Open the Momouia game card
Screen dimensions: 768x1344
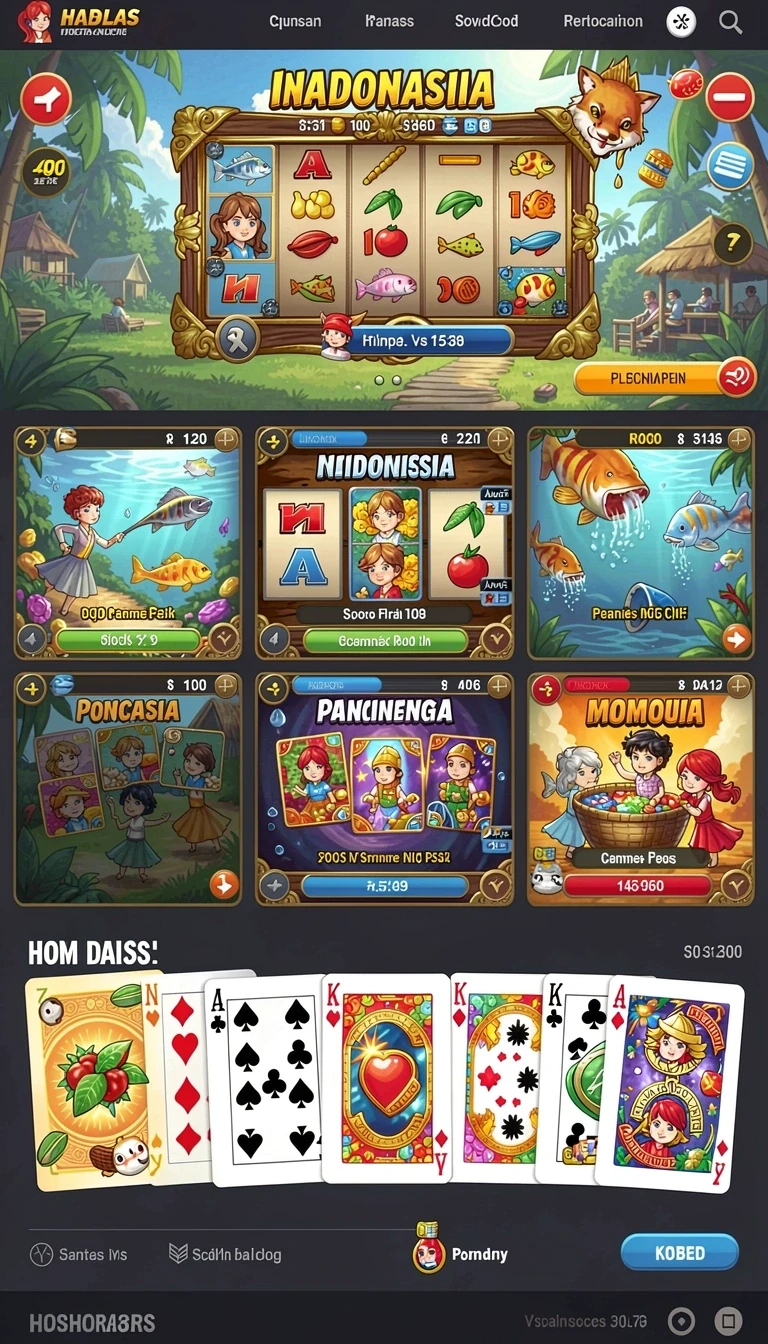click(x=641, y=788)
